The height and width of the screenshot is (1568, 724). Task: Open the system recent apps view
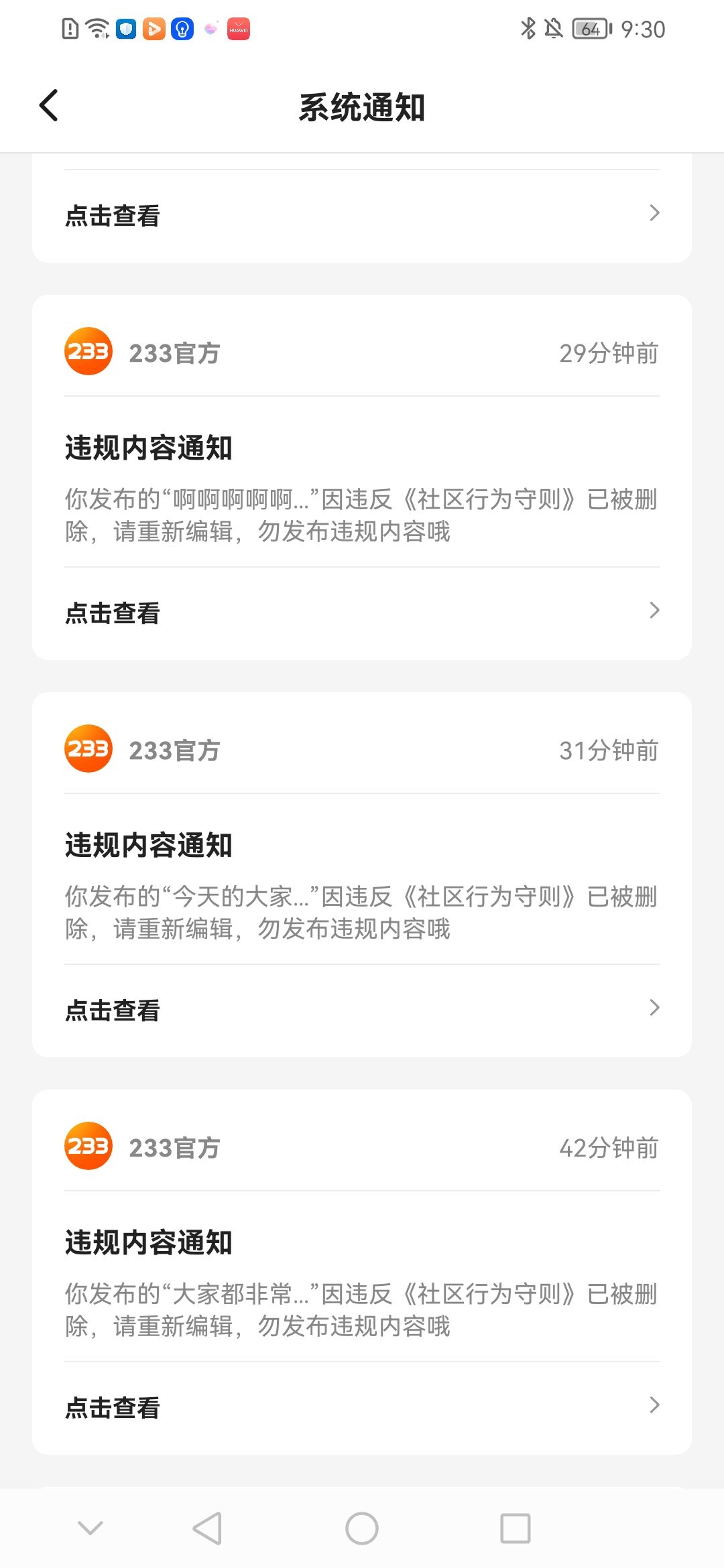[x=515, y=1528]
